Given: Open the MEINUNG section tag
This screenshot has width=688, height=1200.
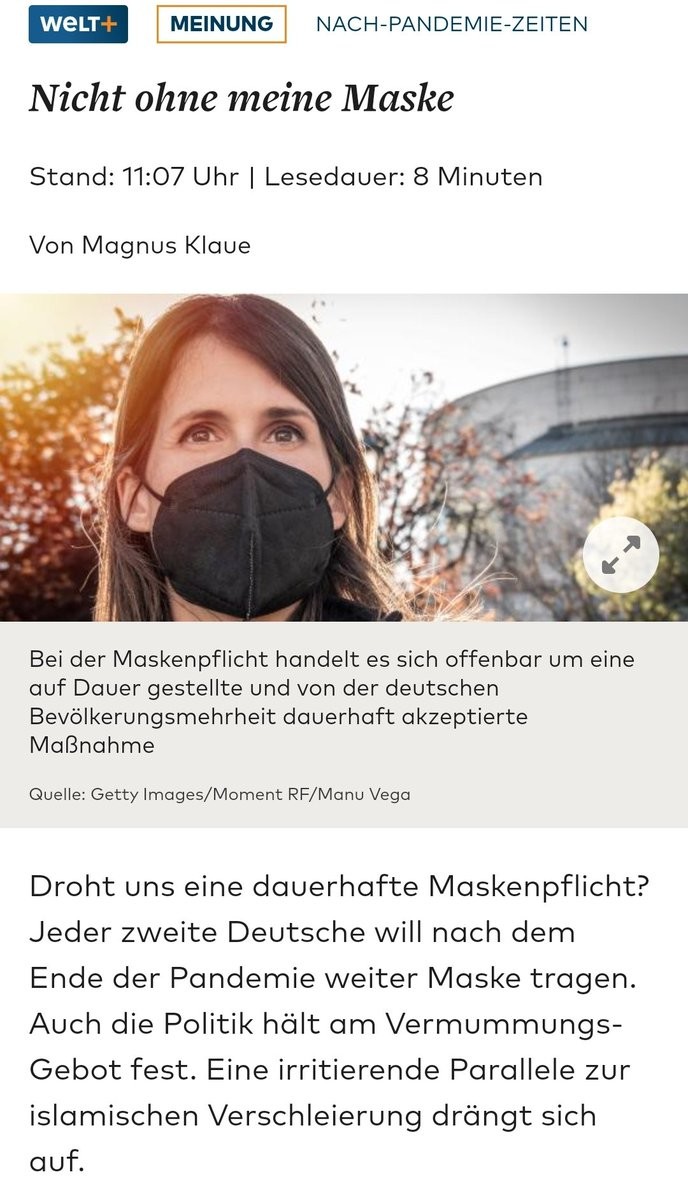Looking at the screenshot, I should pyautogui.click(x=221, y=24).
